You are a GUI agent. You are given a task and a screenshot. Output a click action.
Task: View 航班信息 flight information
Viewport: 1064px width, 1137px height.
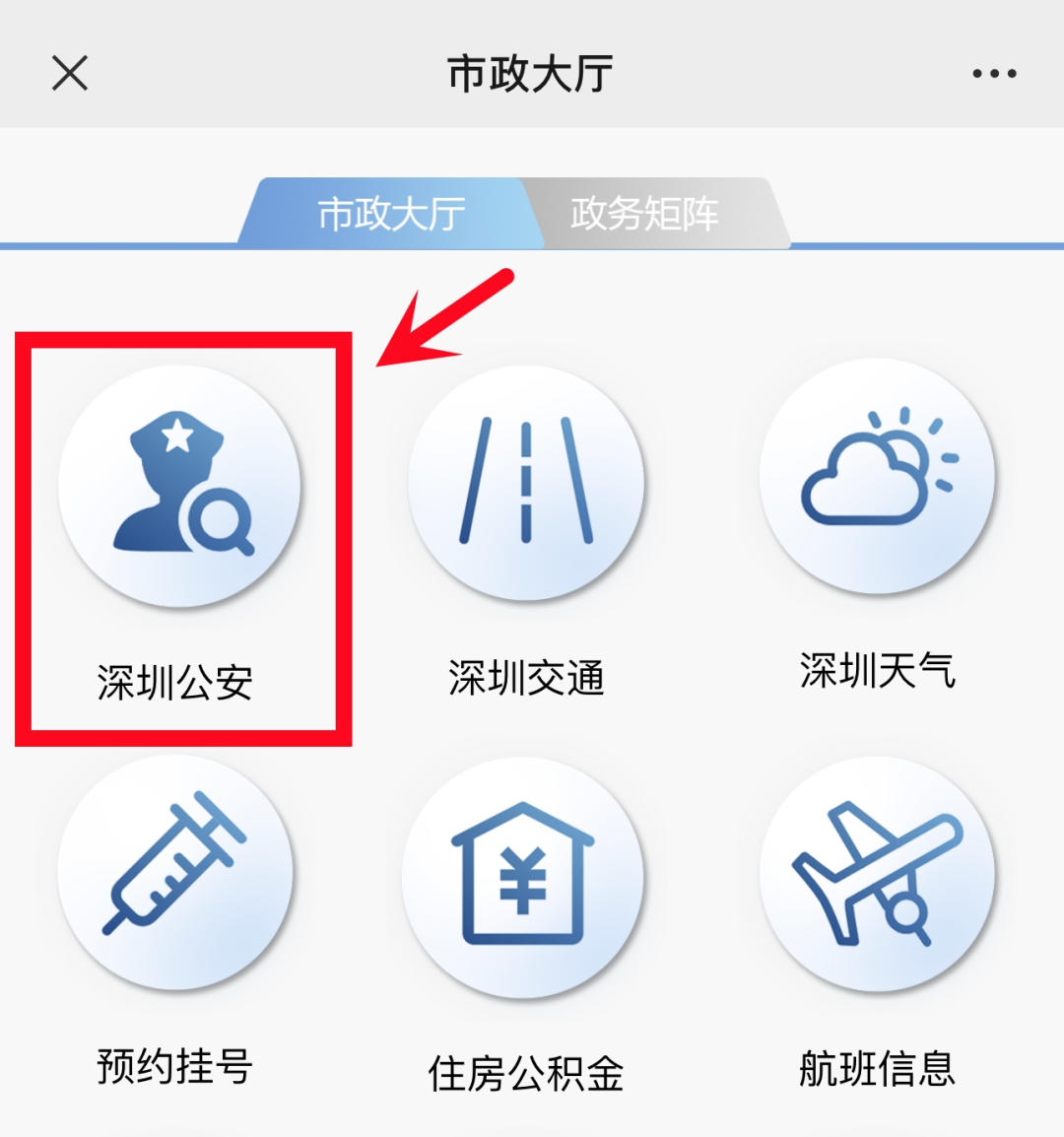(877, 873)
